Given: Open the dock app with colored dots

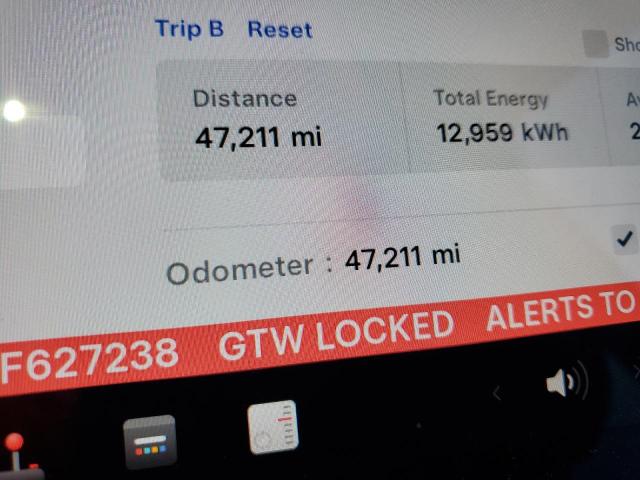Looking at the screenshot, I should [150, 442].
